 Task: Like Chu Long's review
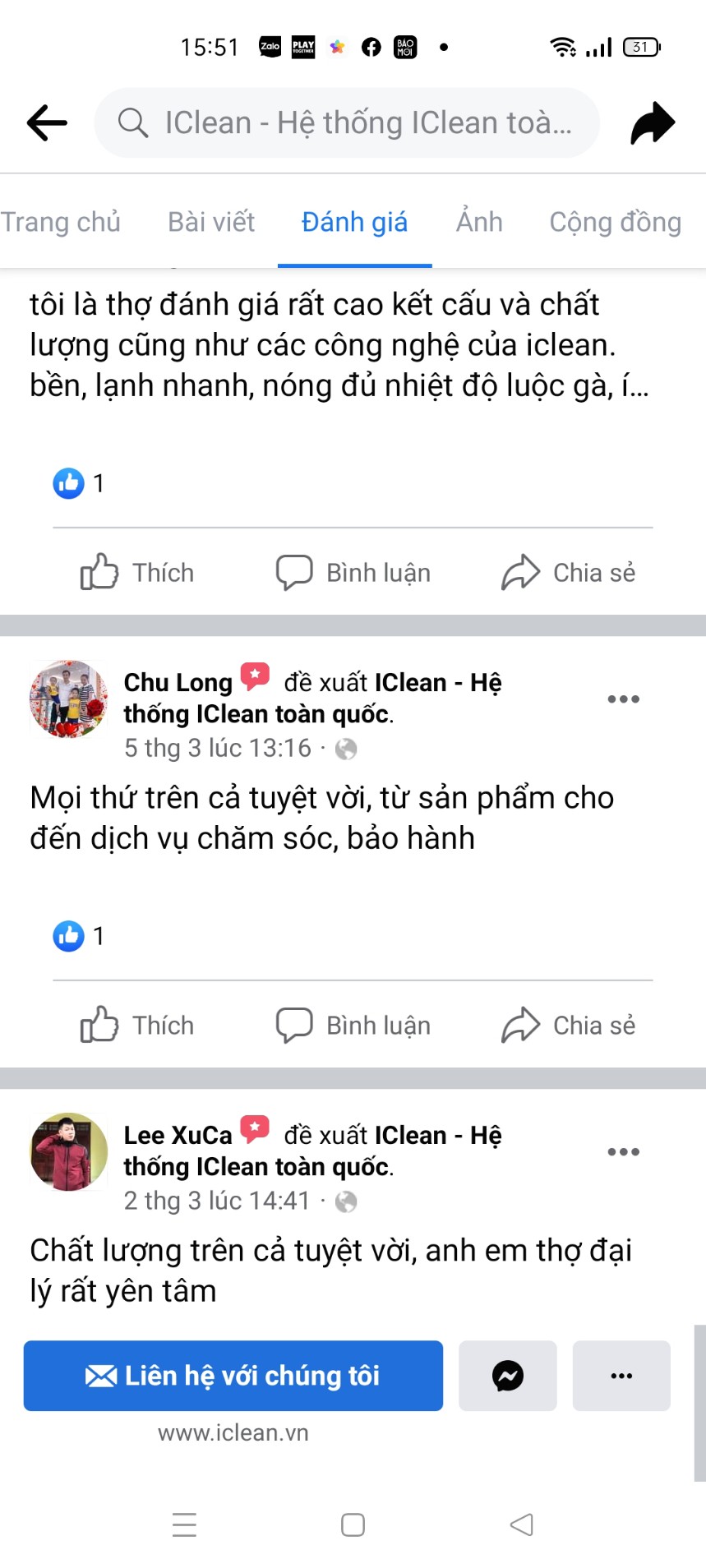pyautogui.click(x=137, y=1025)
